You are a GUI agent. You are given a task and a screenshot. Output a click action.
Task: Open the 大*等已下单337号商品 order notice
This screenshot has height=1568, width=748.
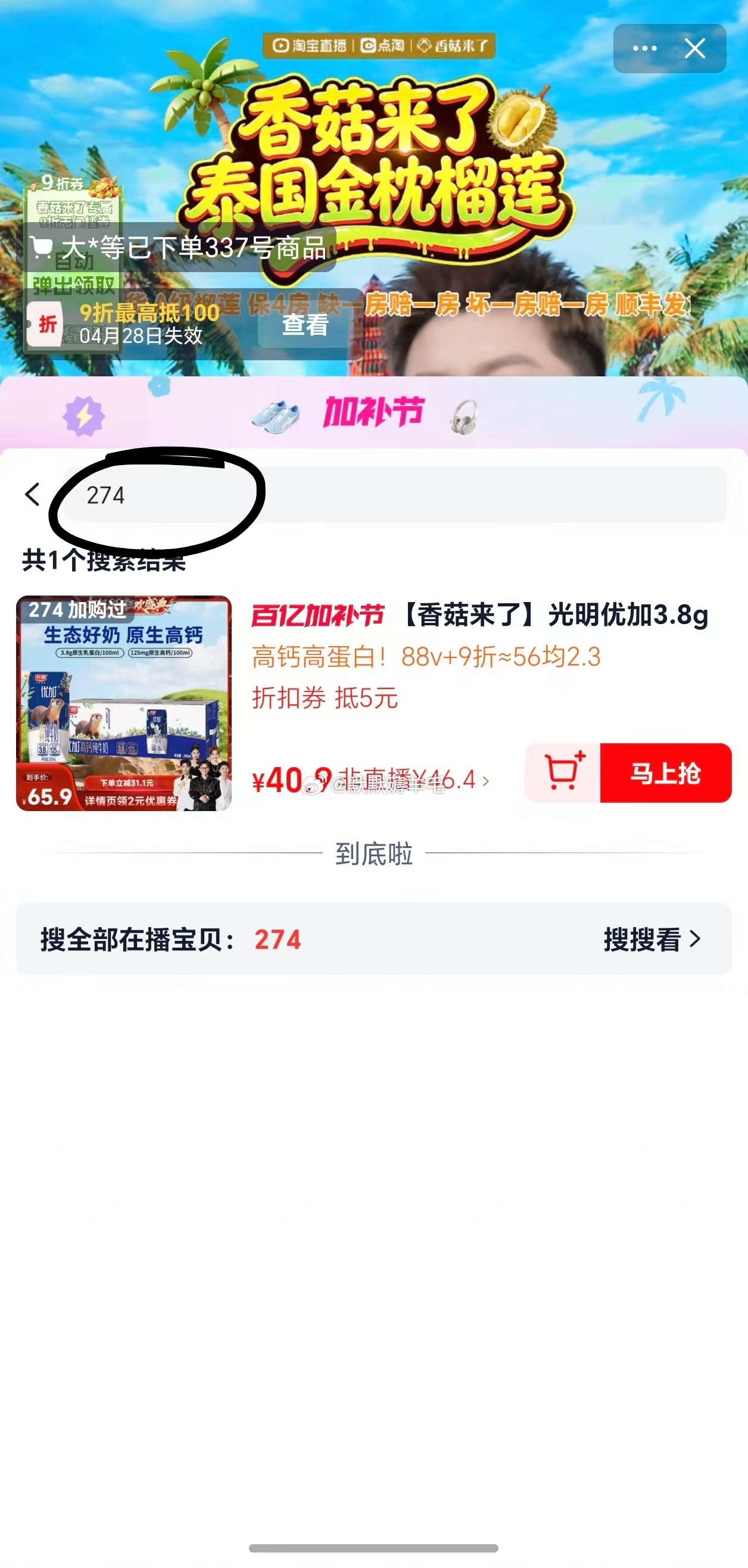180,248
